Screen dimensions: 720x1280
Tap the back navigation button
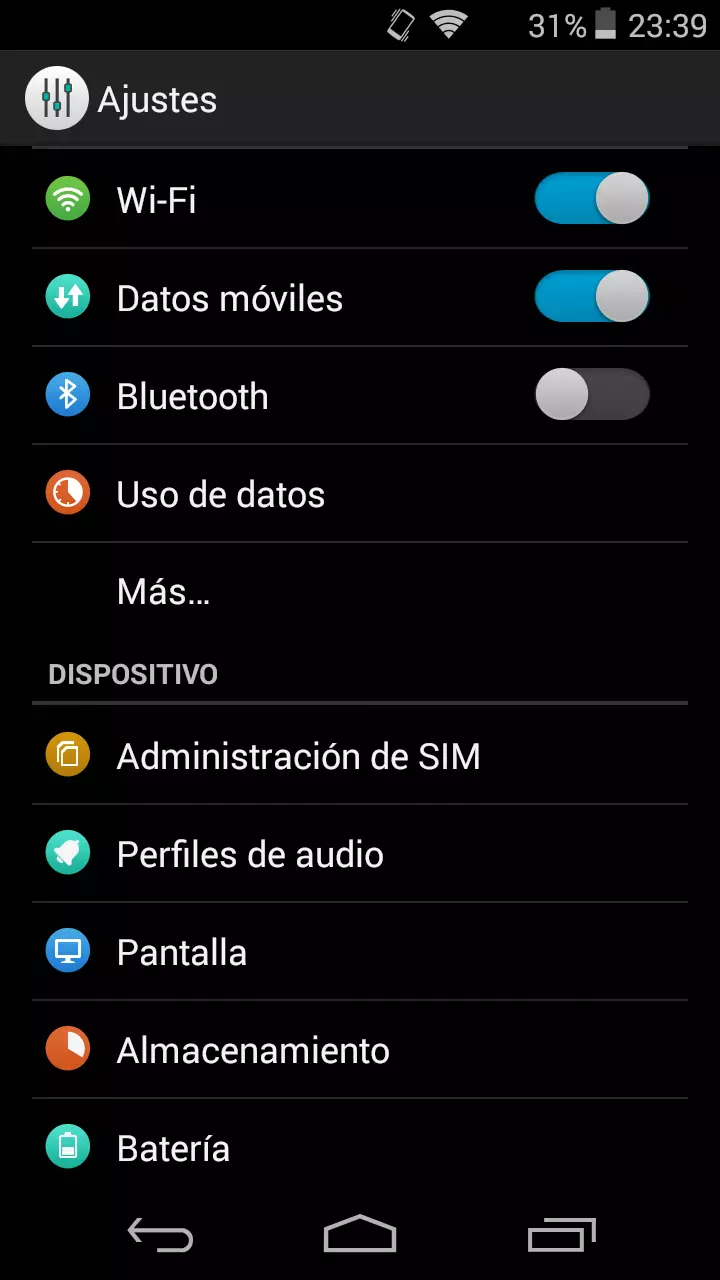point(160,1235)
